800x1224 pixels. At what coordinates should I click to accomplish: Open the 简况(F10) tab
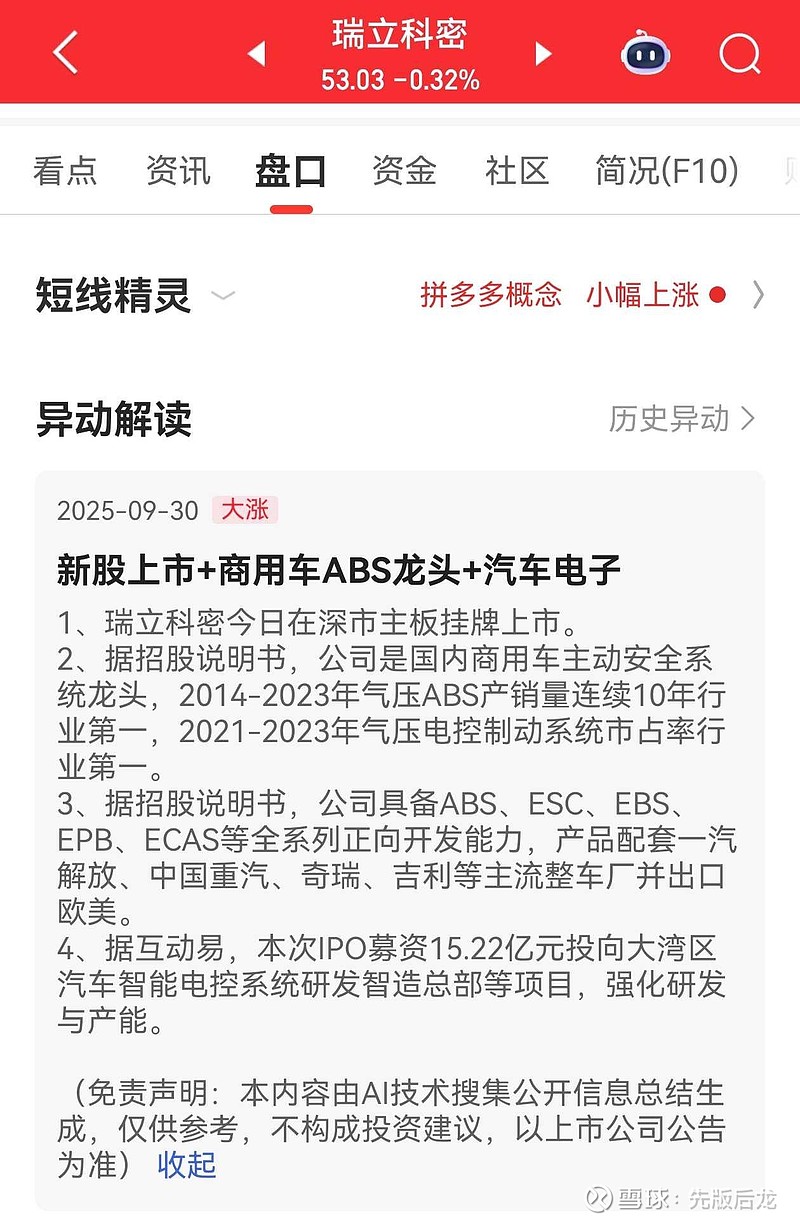(x=662, y=172)
